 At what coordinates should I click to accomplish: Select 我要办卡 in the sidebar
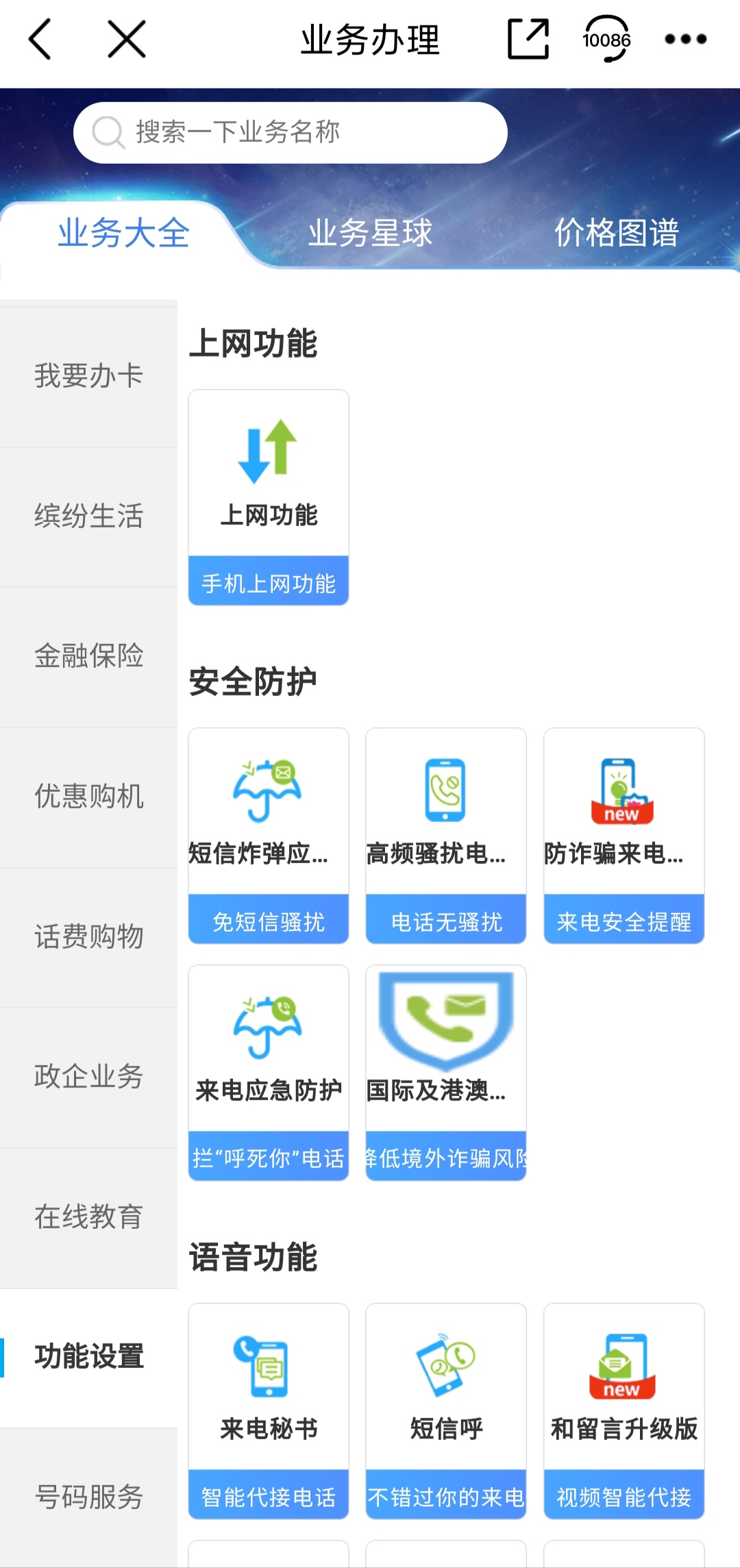(x=88, y=376)
